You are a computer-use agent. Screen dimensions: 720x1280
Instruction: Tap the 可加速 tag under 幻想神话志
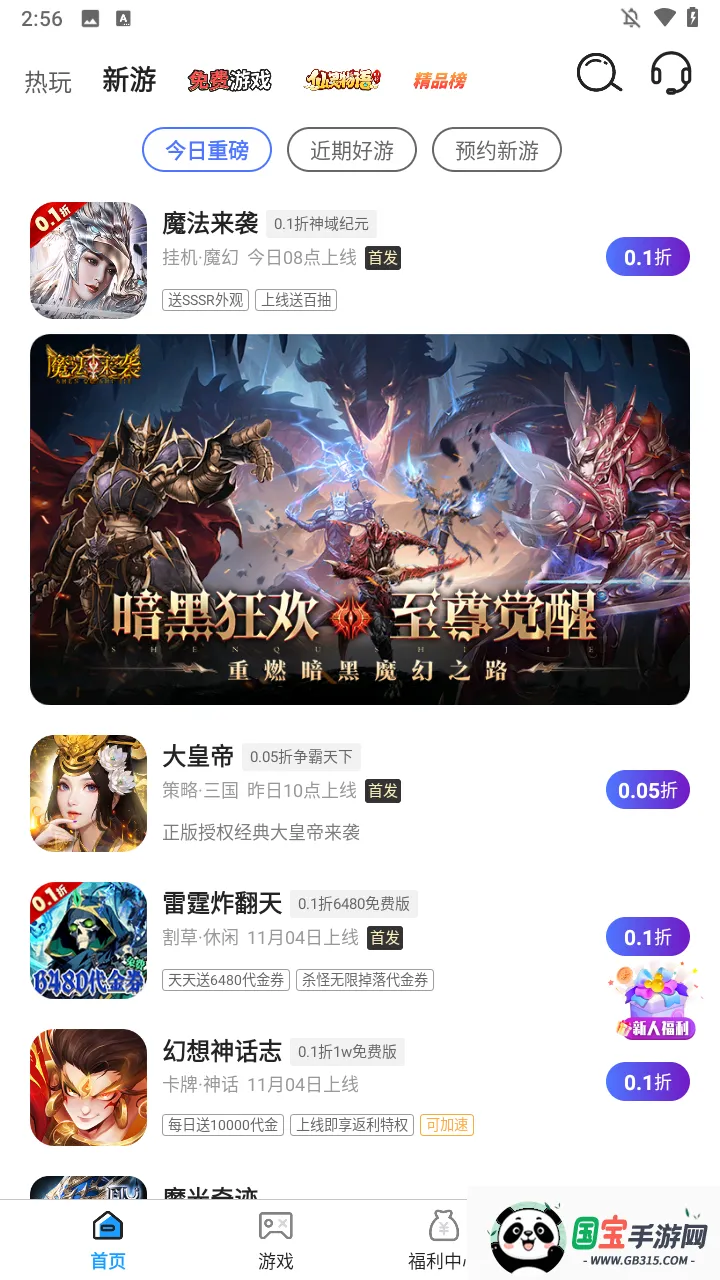pyautogui.click(x=447, y=1125)
